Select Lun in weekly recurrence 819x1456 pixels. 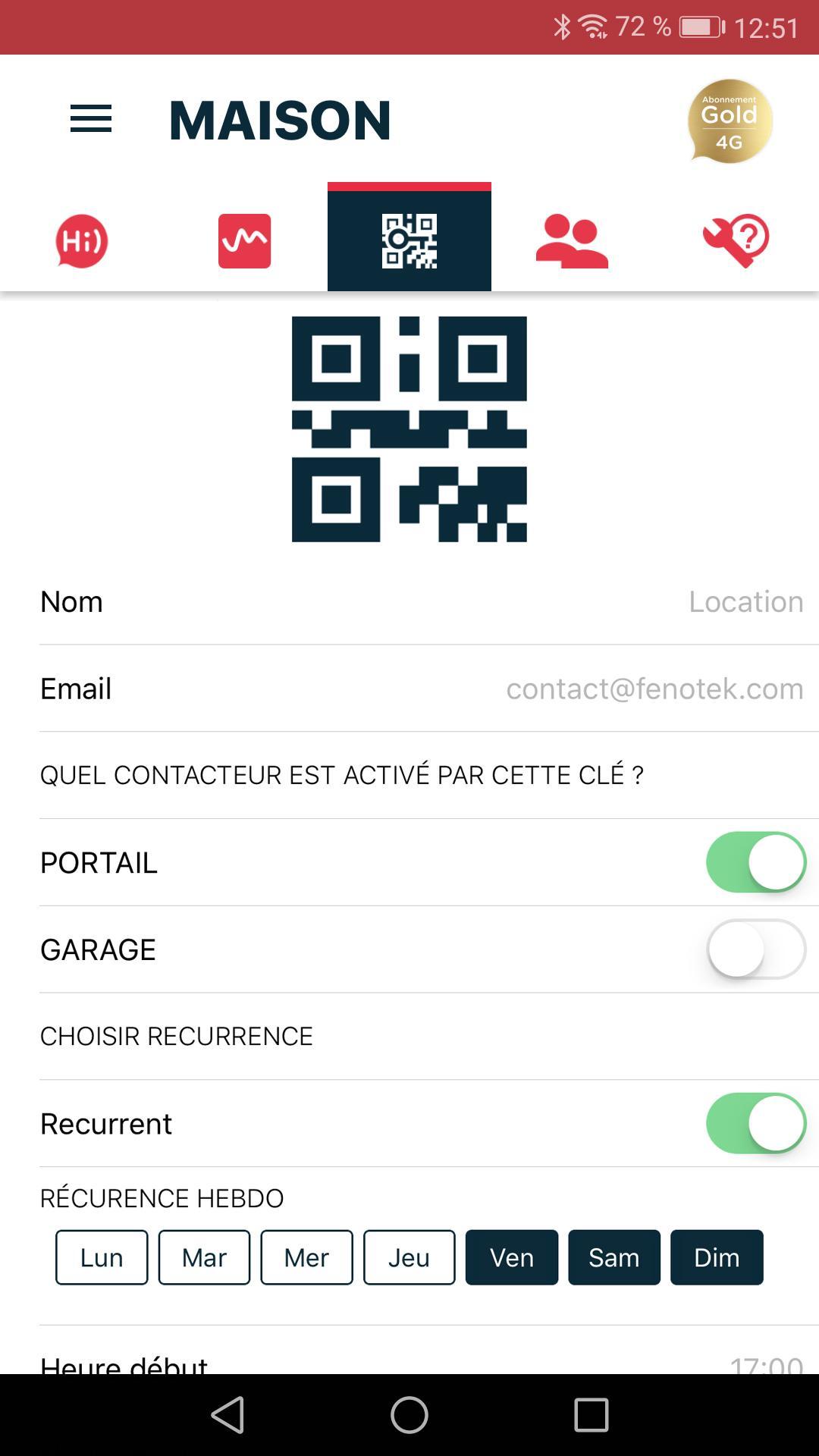[x=102, y=1257]
